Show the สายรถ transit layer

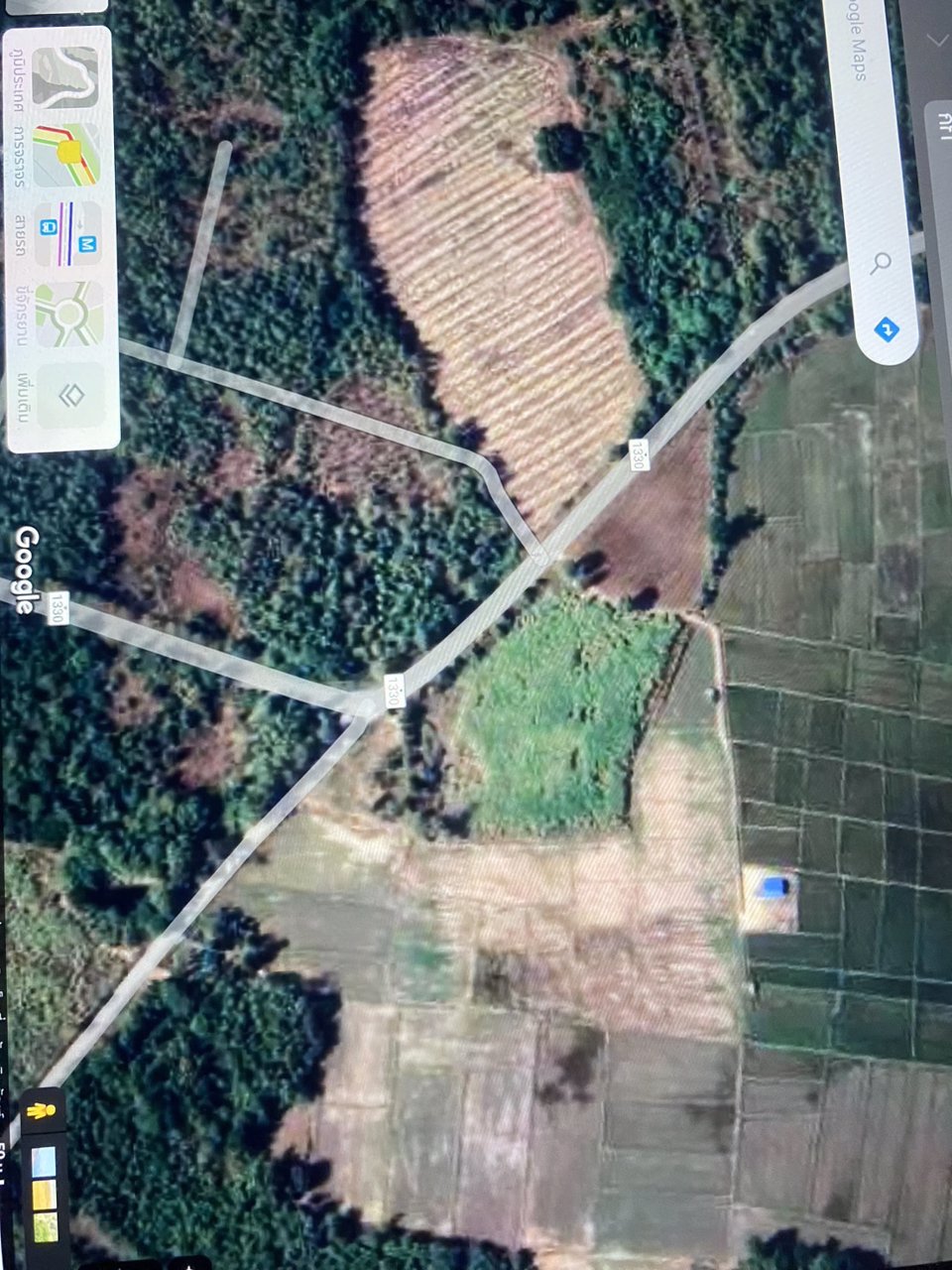click(67, 234)
